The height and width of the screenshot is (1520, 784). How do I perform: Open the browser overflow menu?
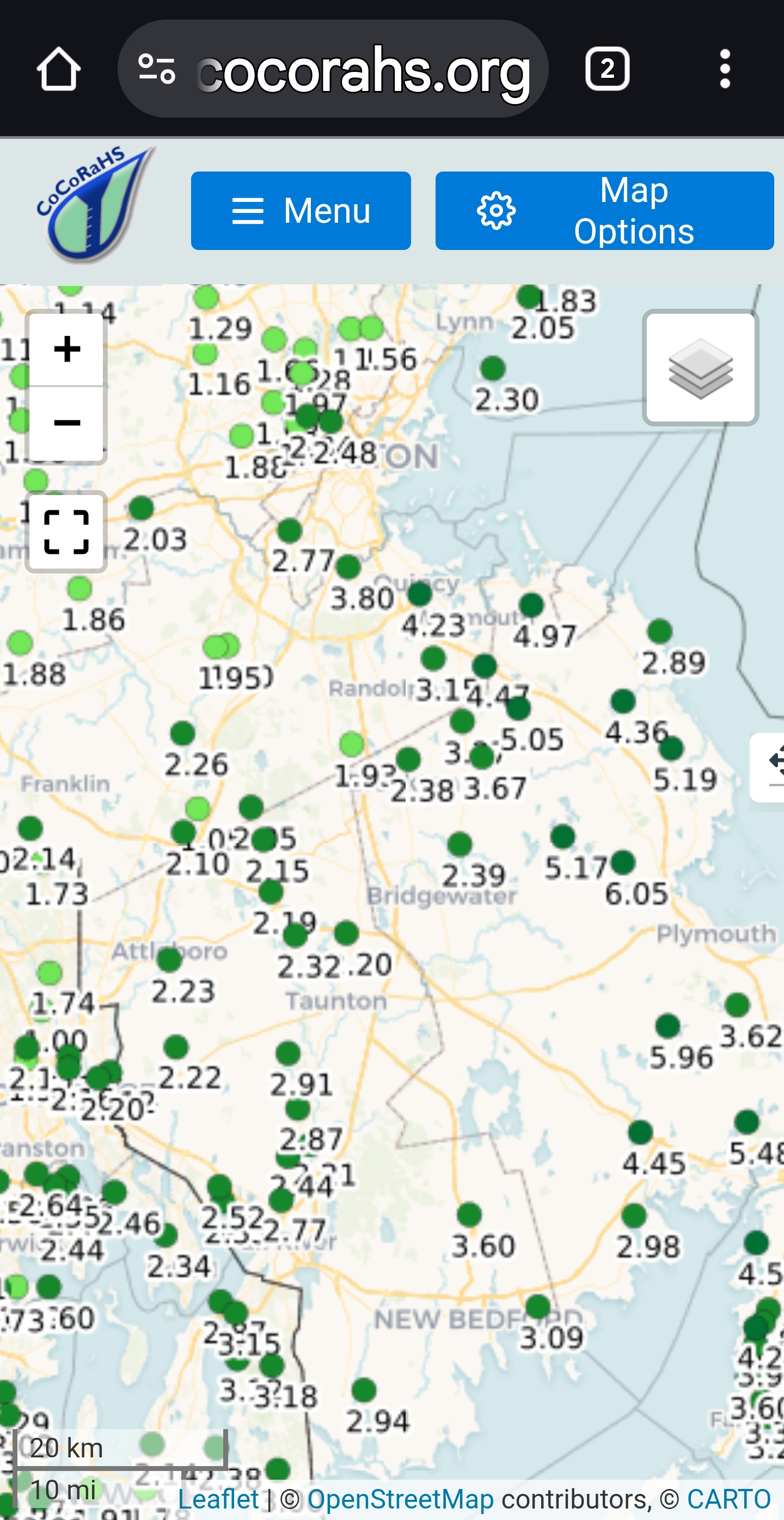pyautogui.click(x=725, y=69)
